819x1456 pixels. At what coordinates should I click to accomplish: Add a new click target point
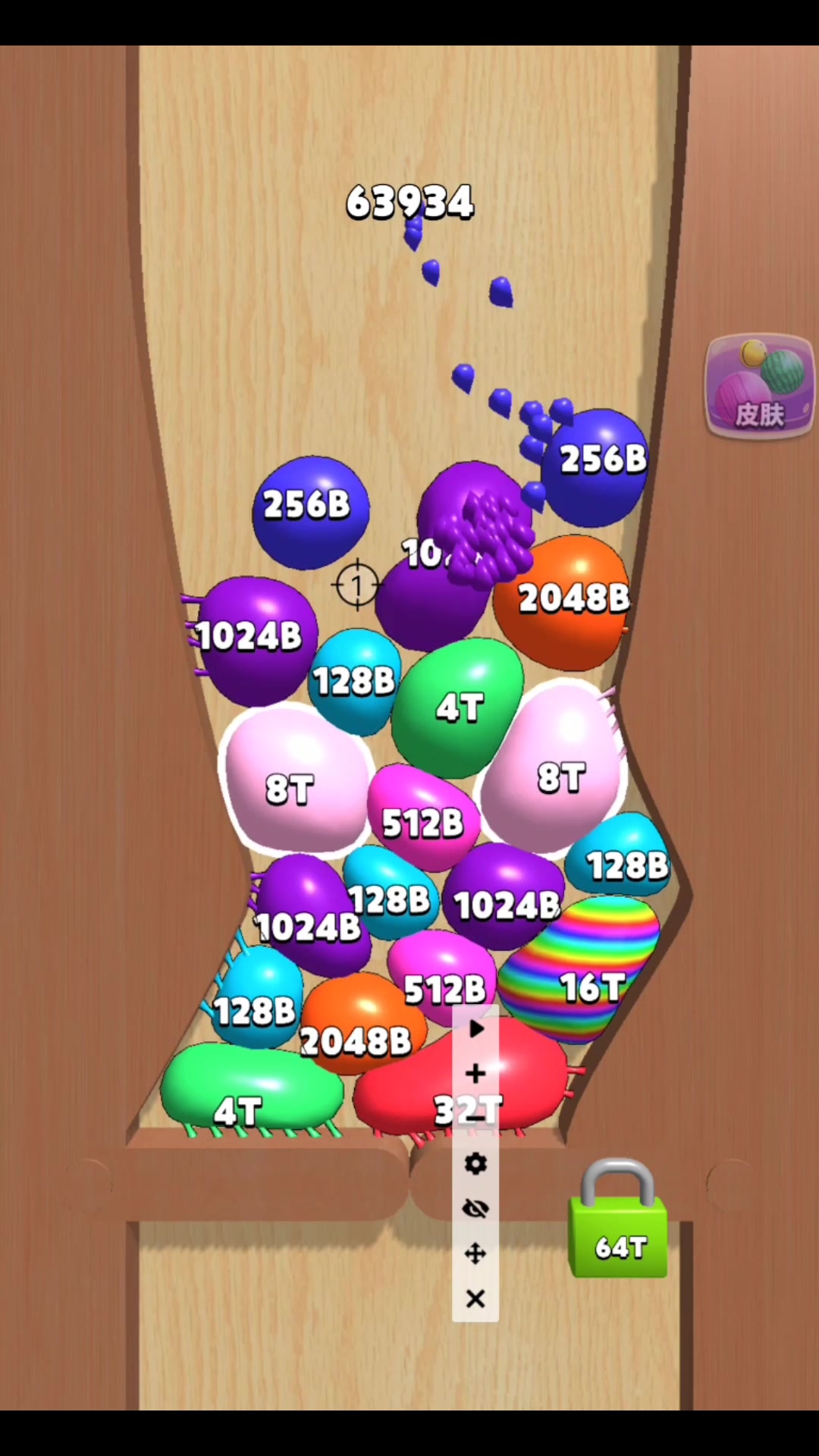[475, 1073]
